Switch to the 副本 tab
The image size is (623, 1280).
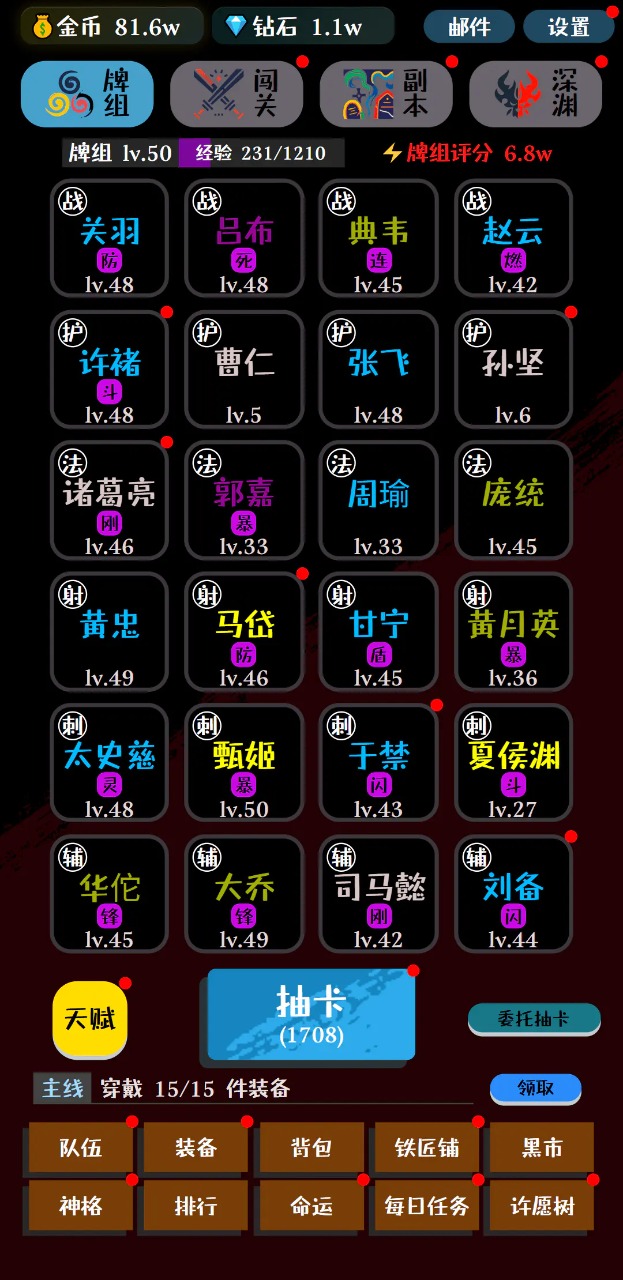[386, 94]
